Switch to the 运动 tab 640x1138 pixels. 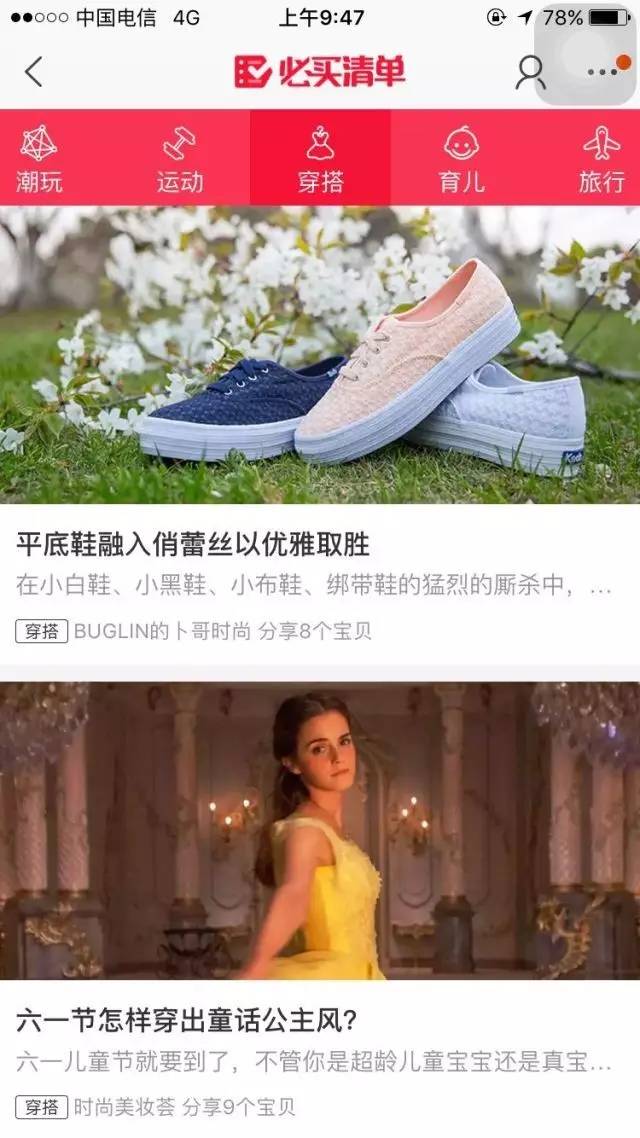coord(180,157)
